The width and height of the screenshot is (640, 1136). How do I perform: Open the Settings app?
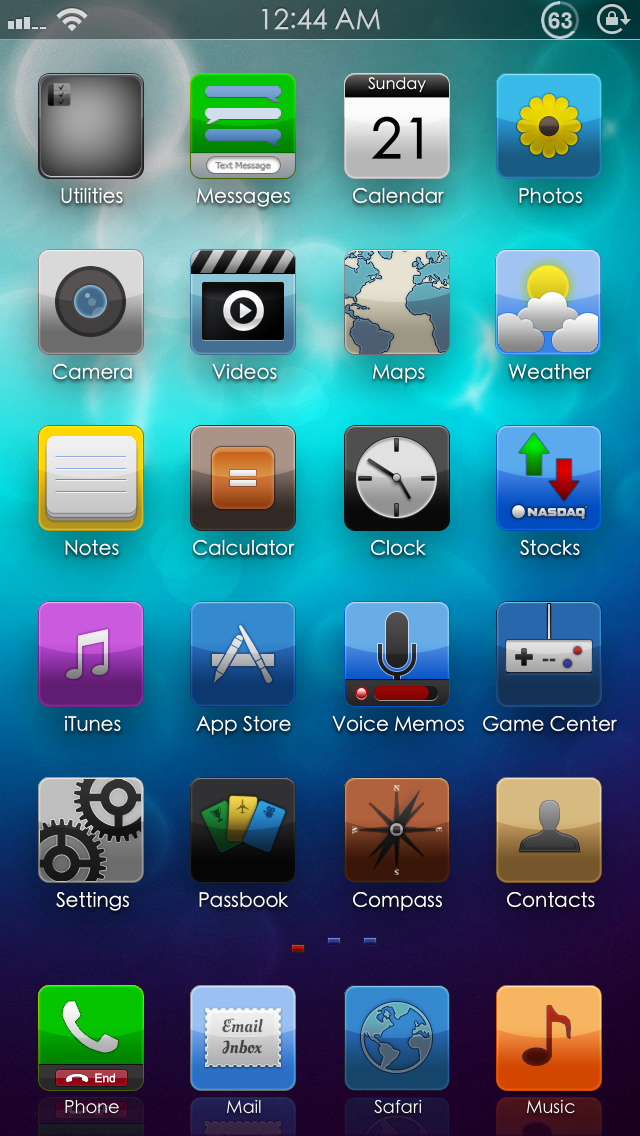[x=91, y=831]
